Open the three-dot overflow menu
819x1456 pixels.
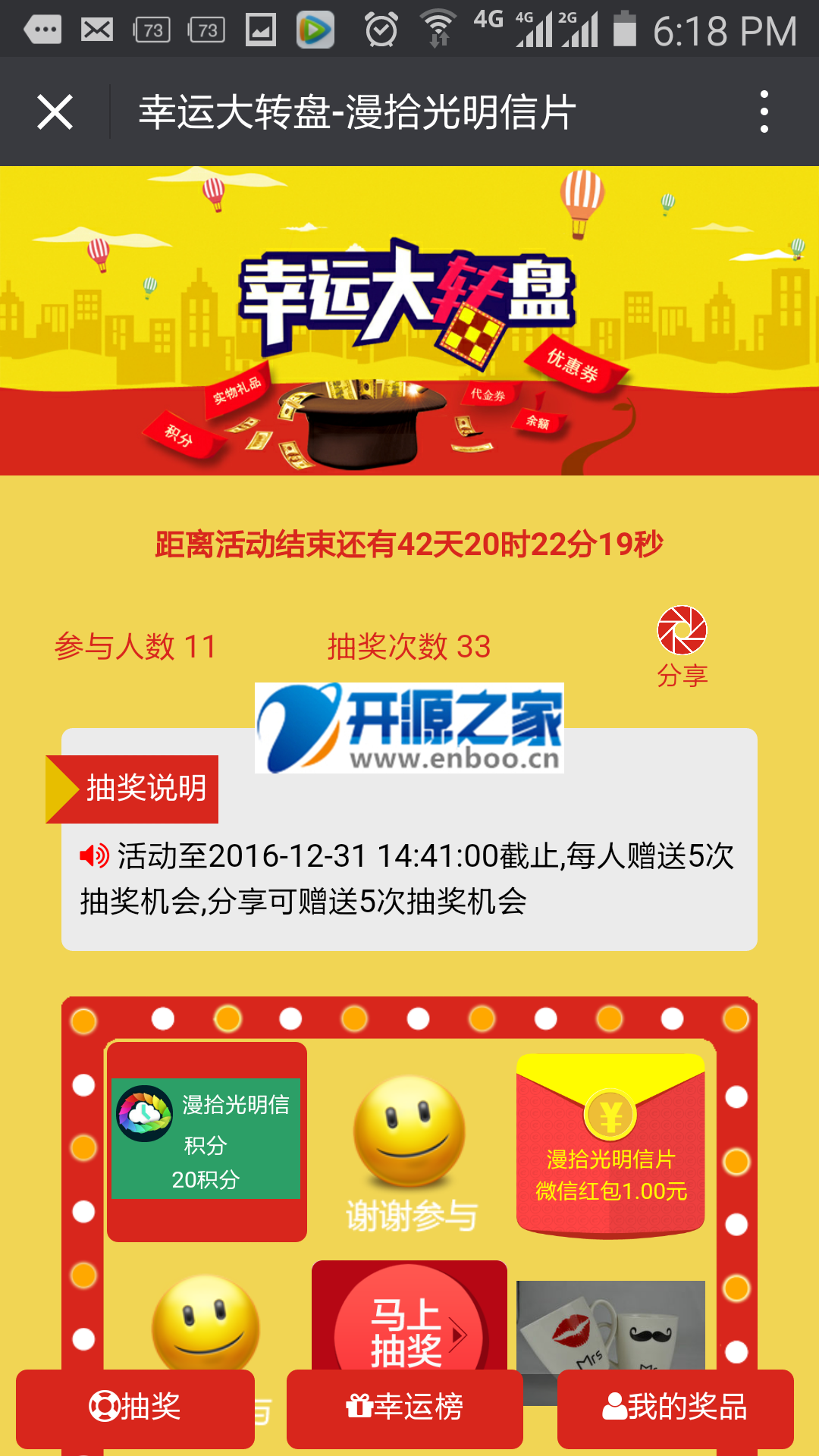coord(764,112)
